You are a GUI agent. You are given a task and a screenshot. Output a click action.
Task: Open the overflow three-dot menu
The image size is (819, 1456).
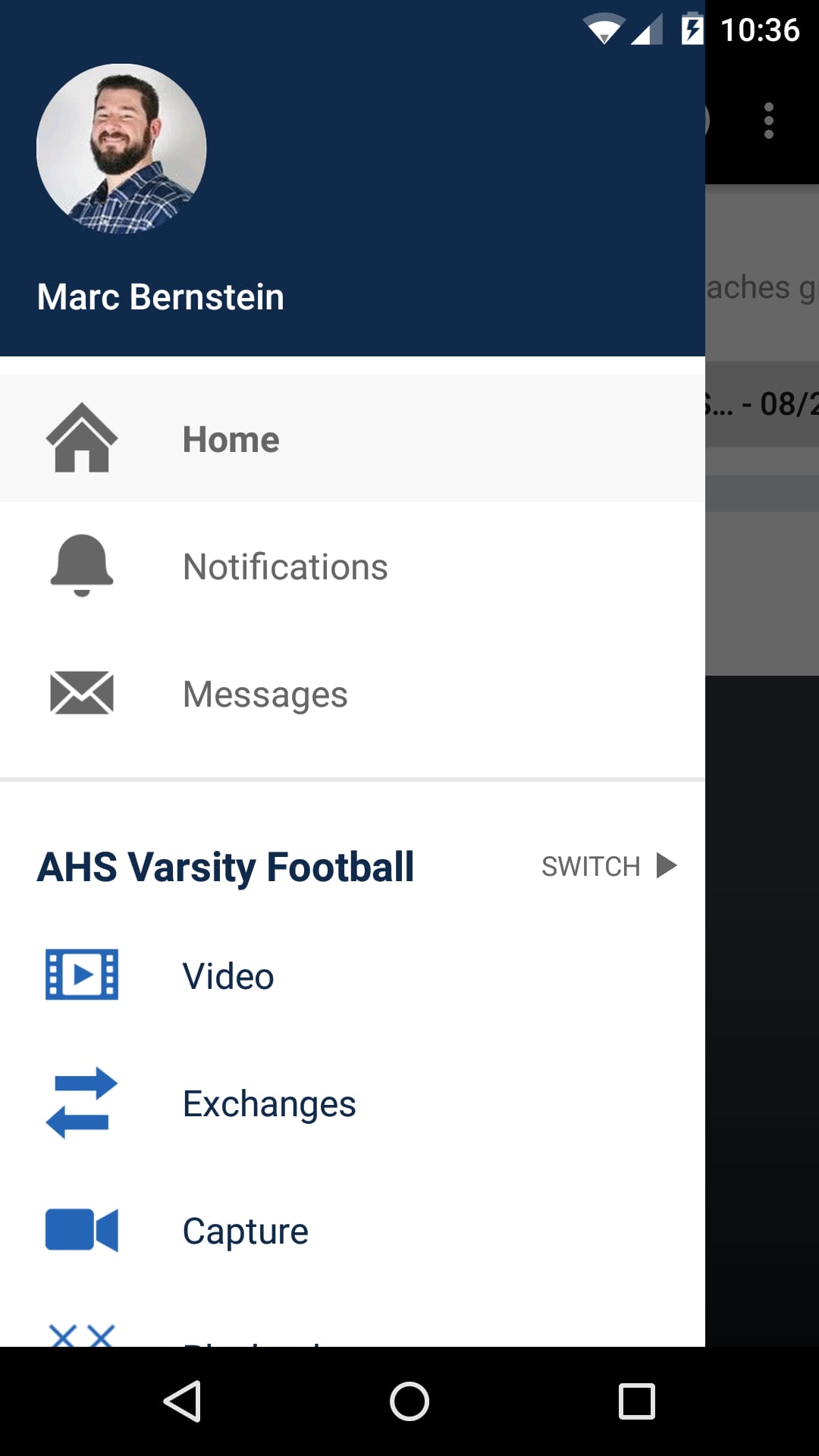pos(768,120)
